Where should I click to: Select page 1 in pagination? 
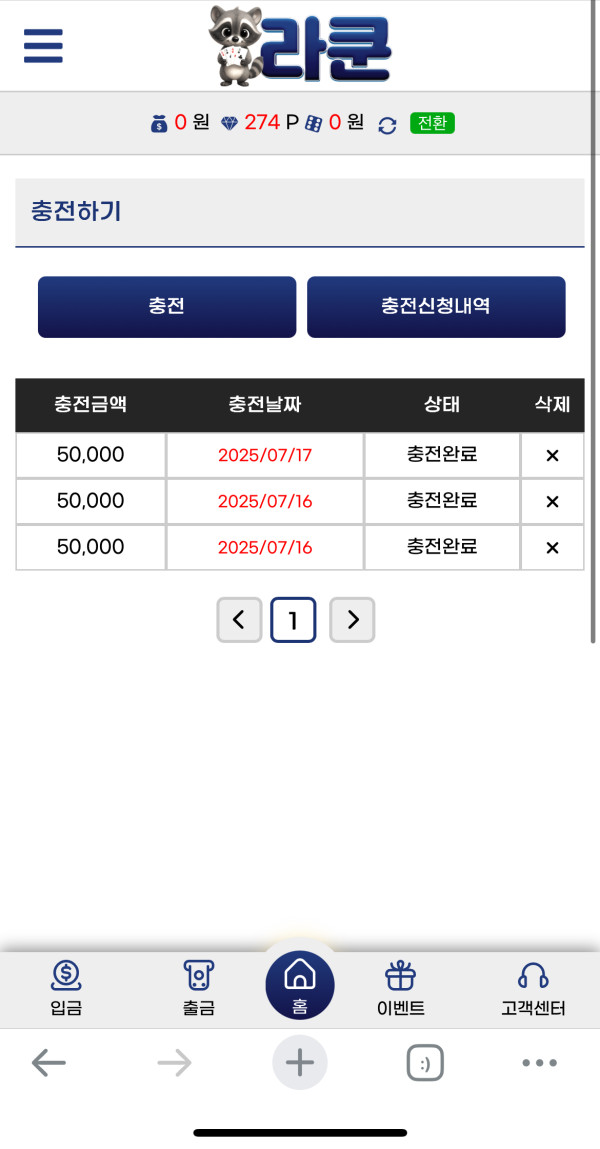(x=293, y=620)
